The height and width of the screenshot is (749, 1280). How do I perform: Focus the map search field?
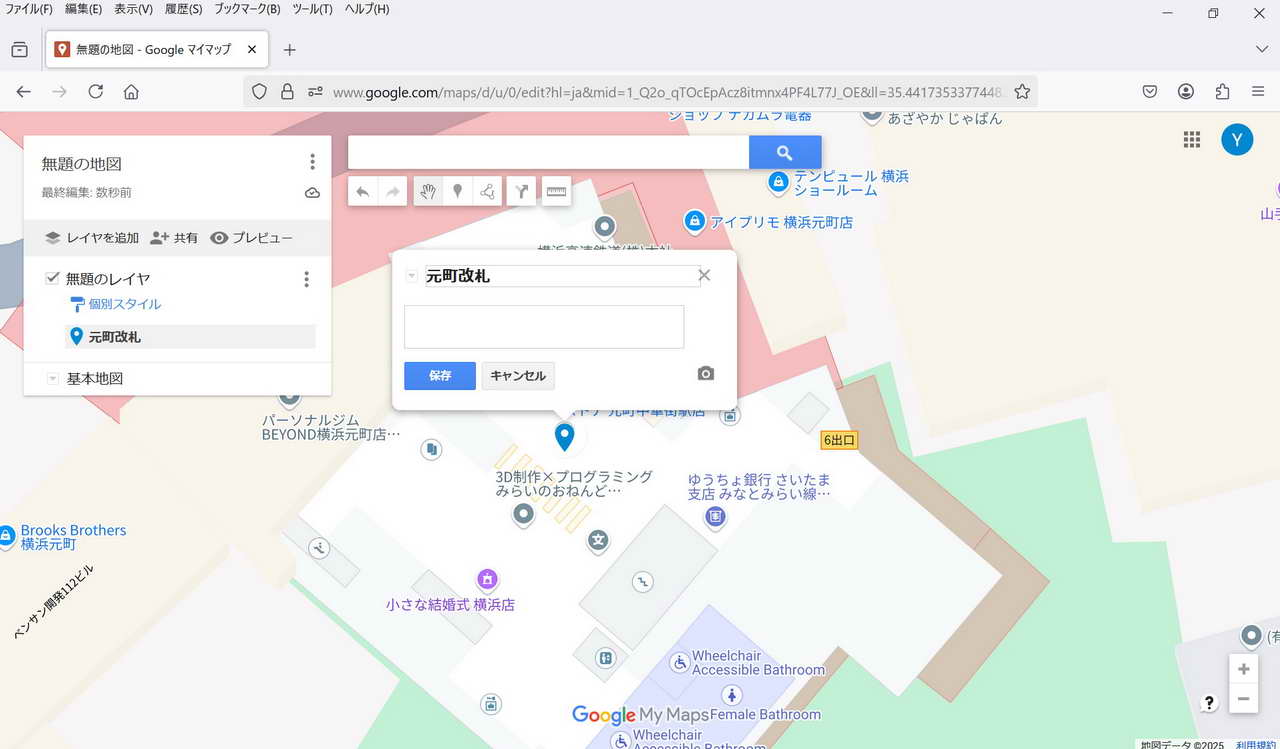(x=548, y=153)
